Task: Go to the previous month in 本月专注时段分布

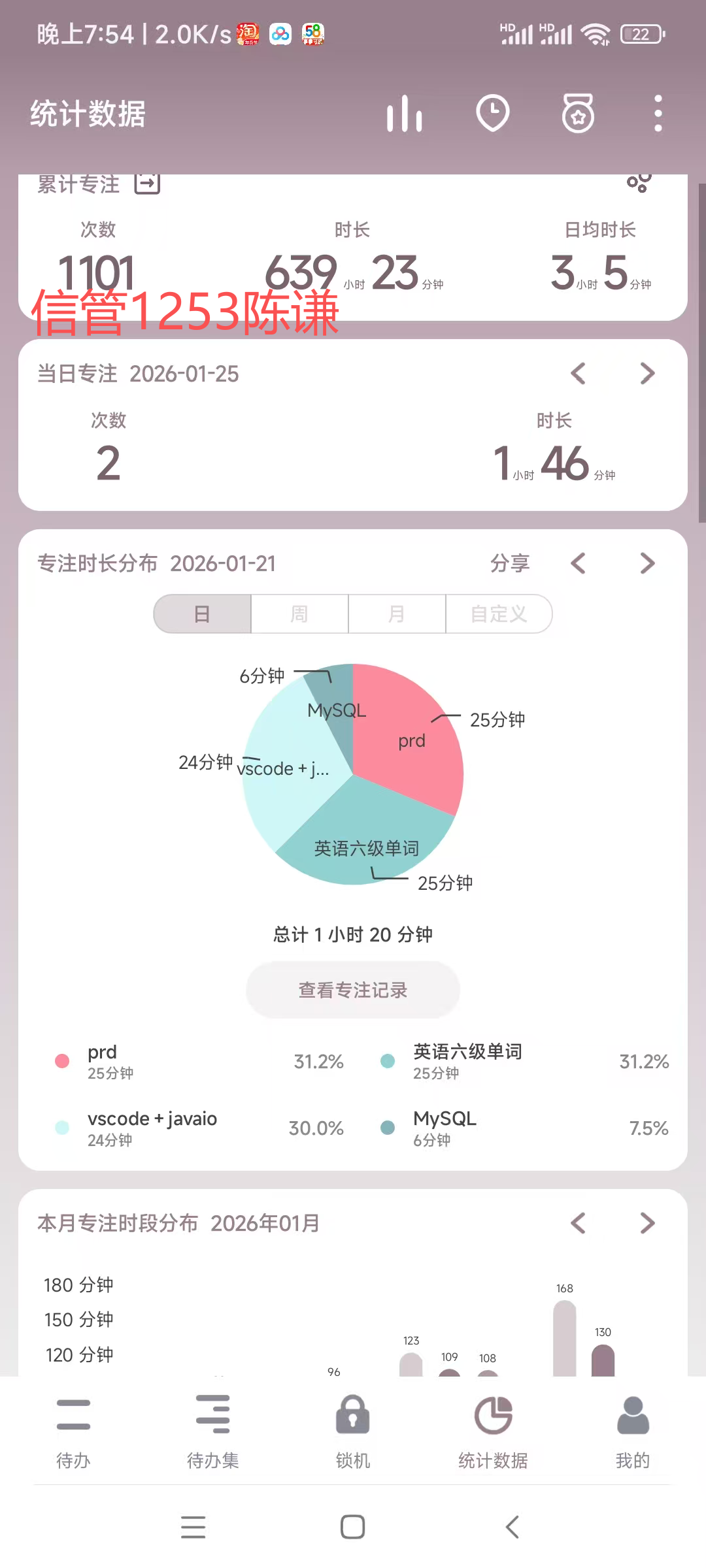Action: (578, 1223)
